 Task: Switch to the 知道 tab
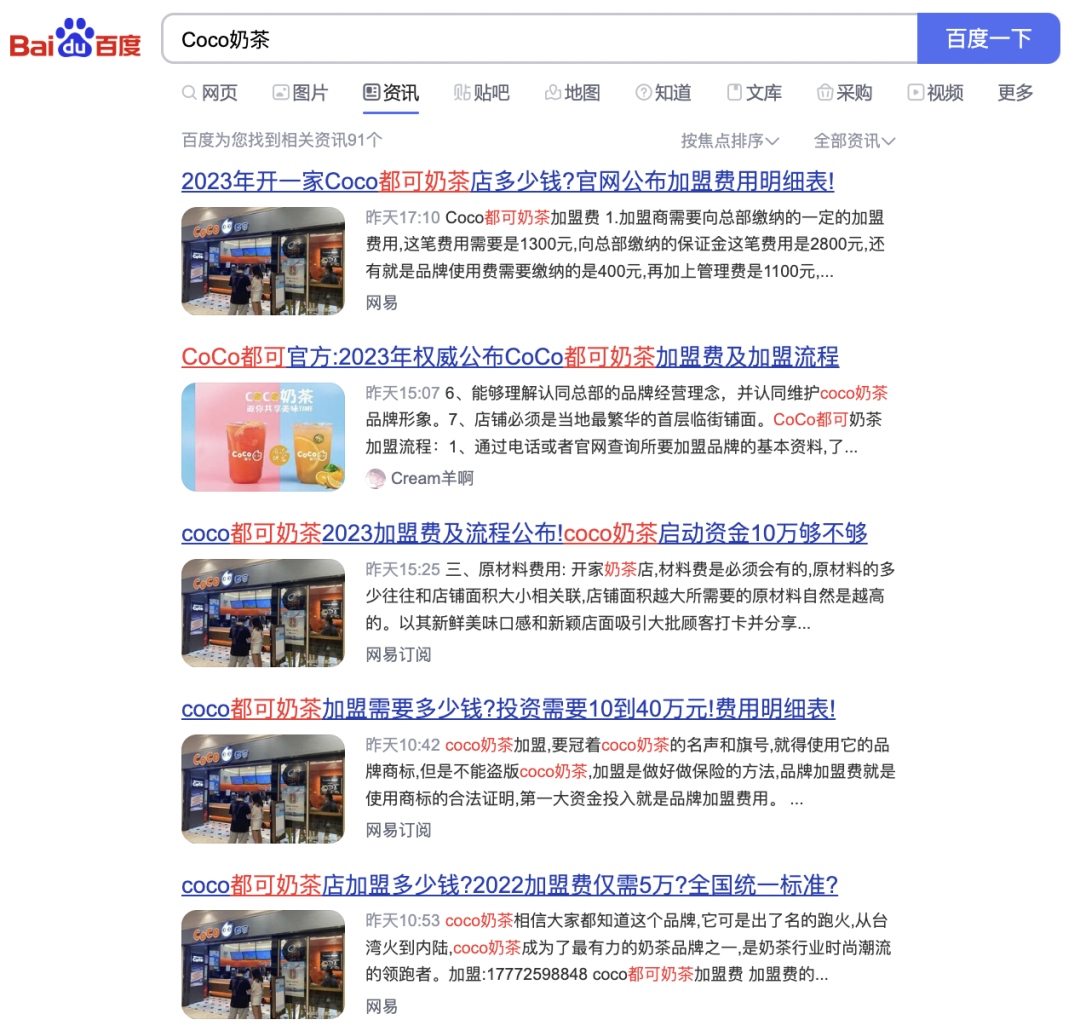[663, 93]
